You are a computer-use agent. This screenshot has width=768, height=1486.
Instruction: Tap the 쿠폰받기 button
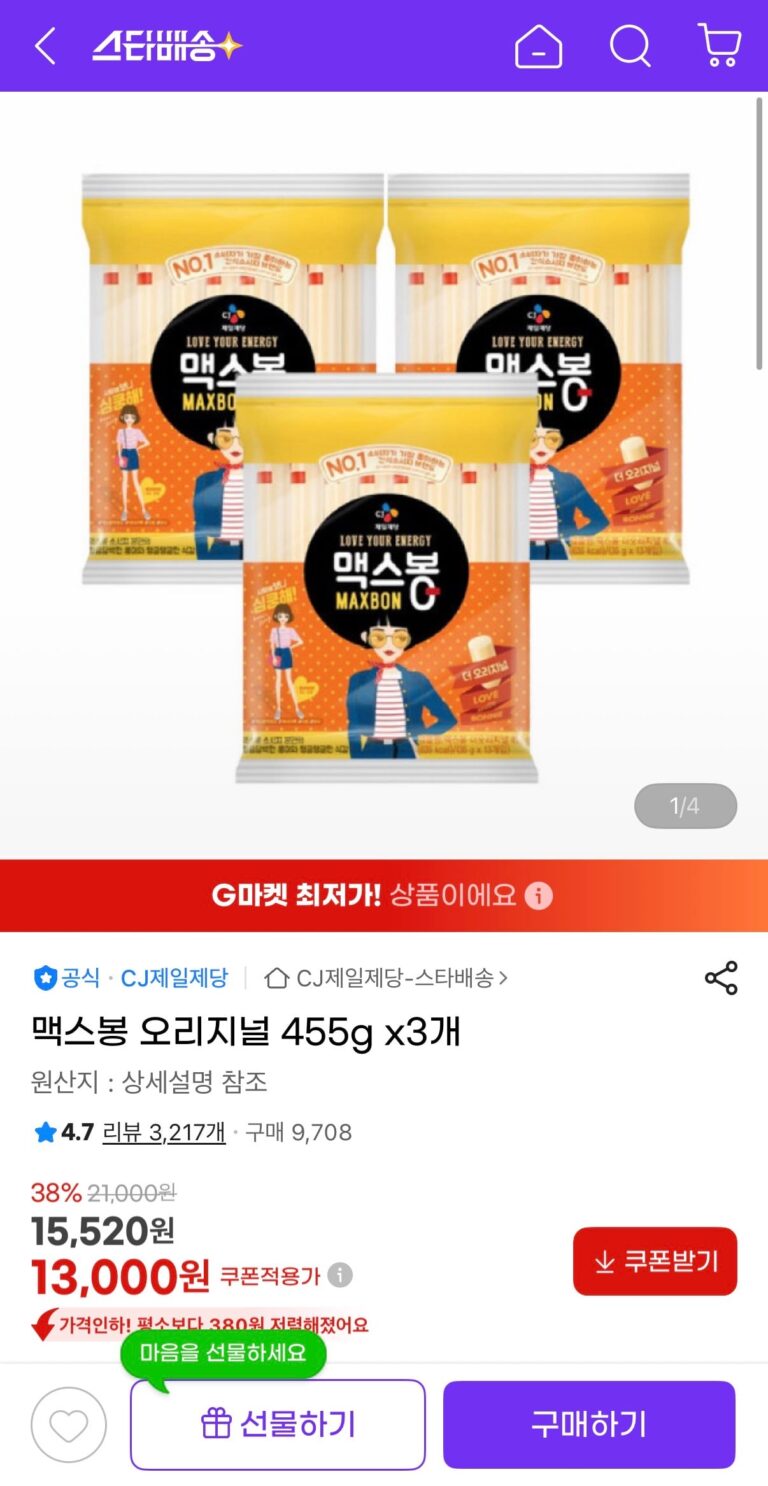655,1261
